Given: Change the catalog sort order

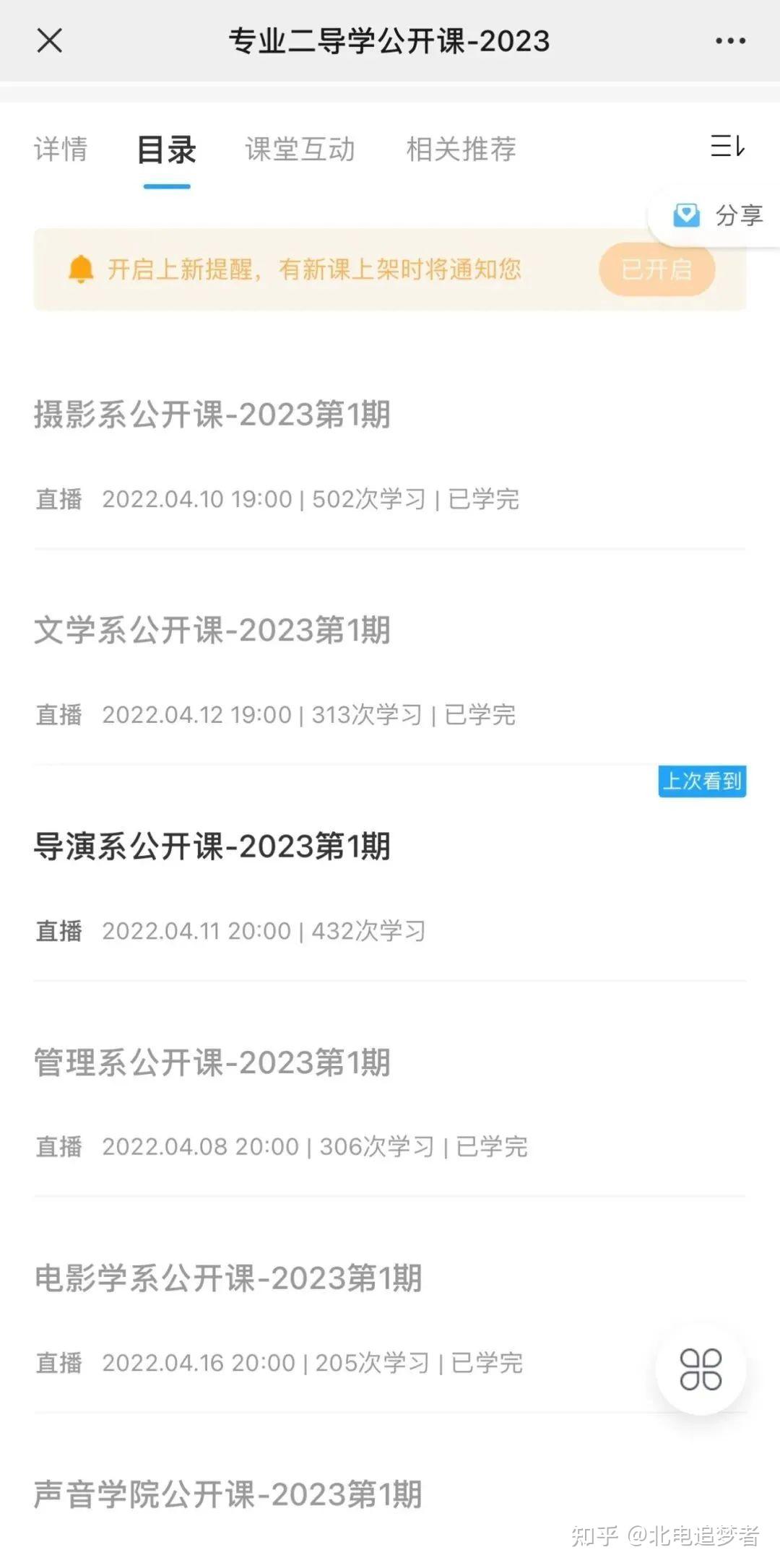Looking at the screenshot, I should coord(727,147).
